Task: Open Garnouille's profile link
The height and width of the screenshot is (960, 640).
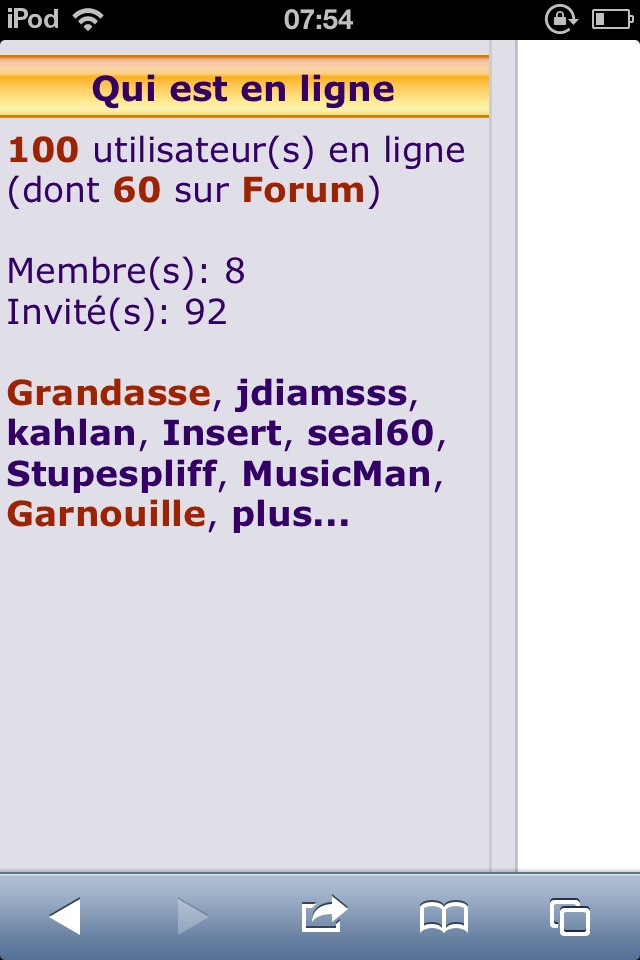Action: [106, 515]
